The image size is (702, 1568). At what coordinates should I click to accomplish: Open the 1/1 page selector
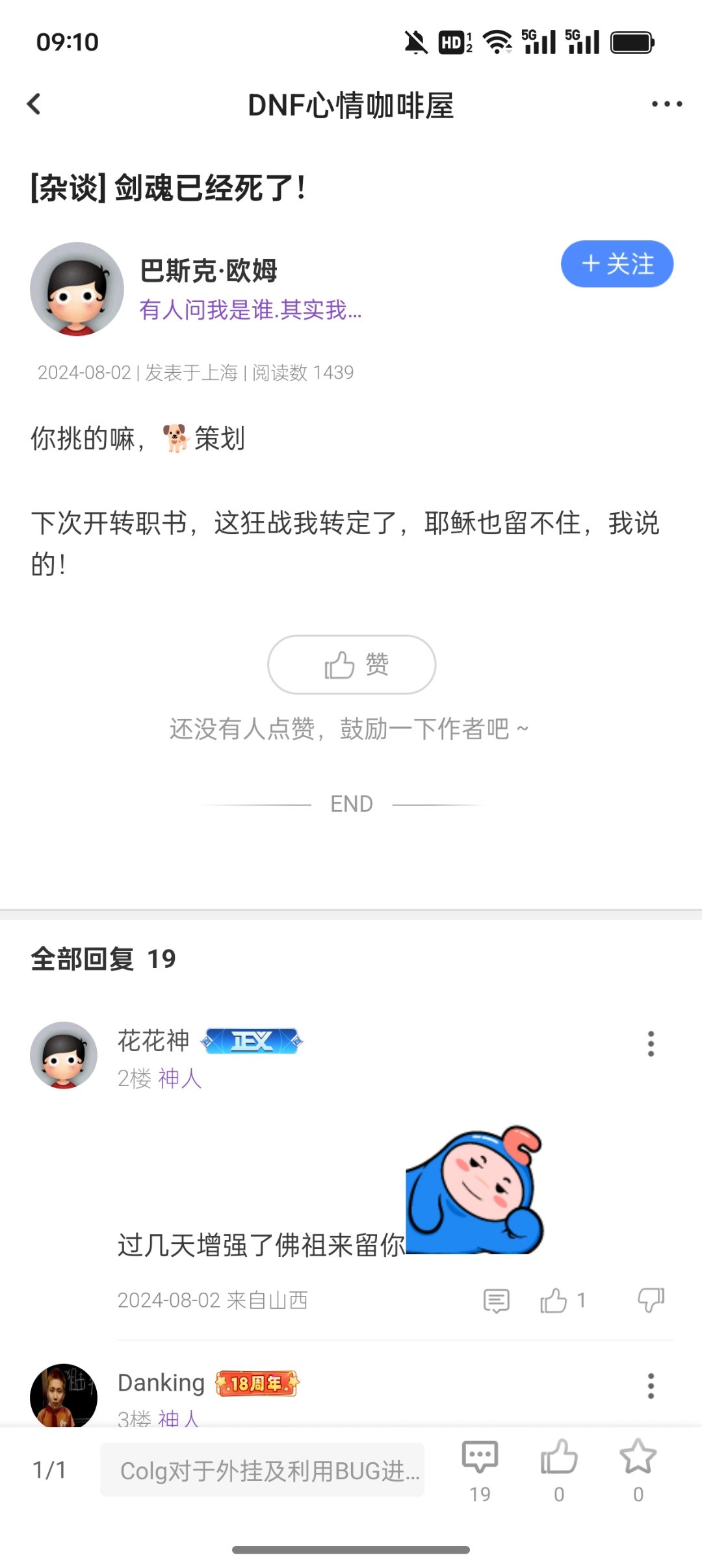tap(49, 1470)
